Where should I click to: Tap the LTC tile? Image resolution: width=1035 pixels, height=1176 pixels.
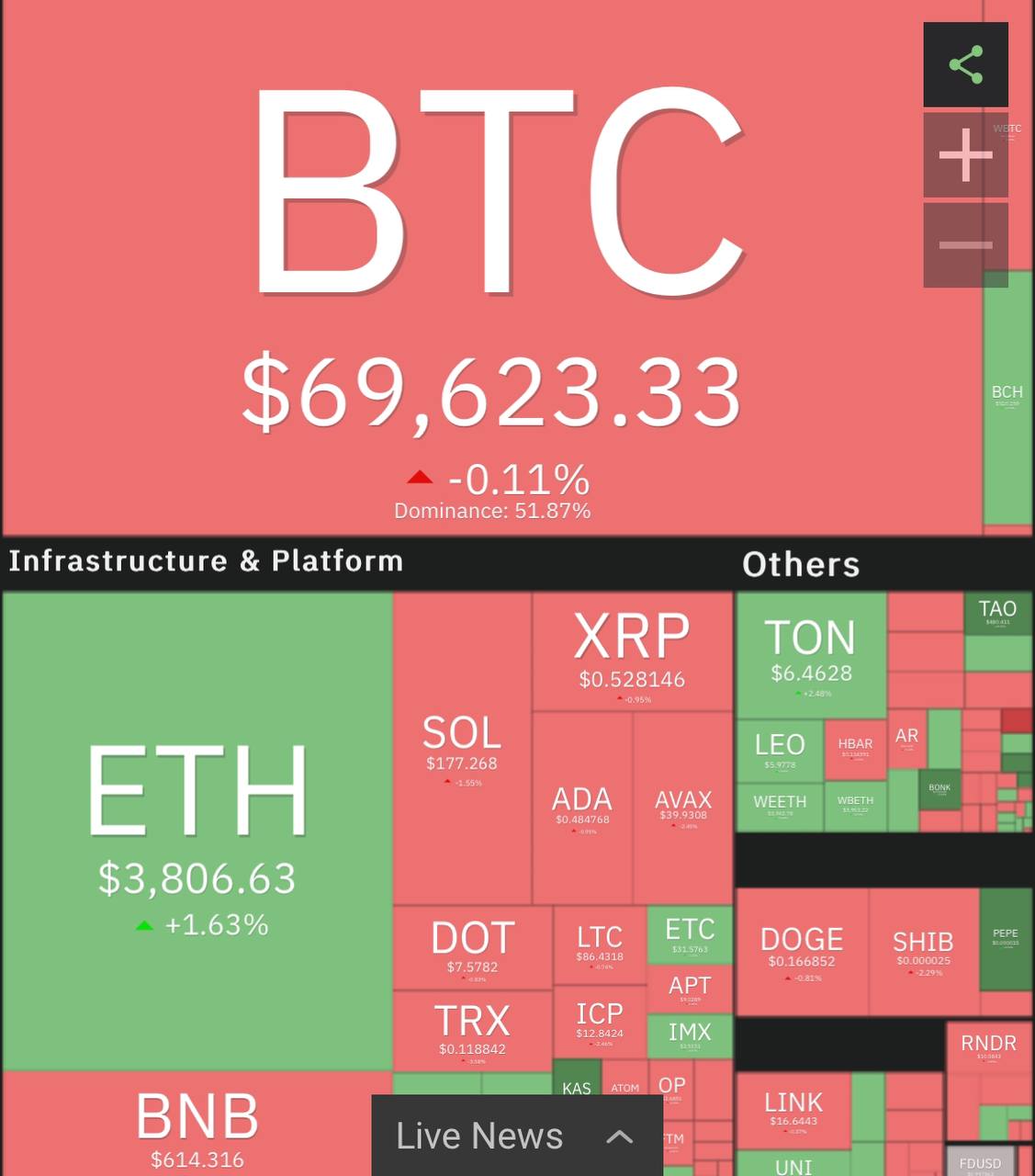[x=600, y=944]
